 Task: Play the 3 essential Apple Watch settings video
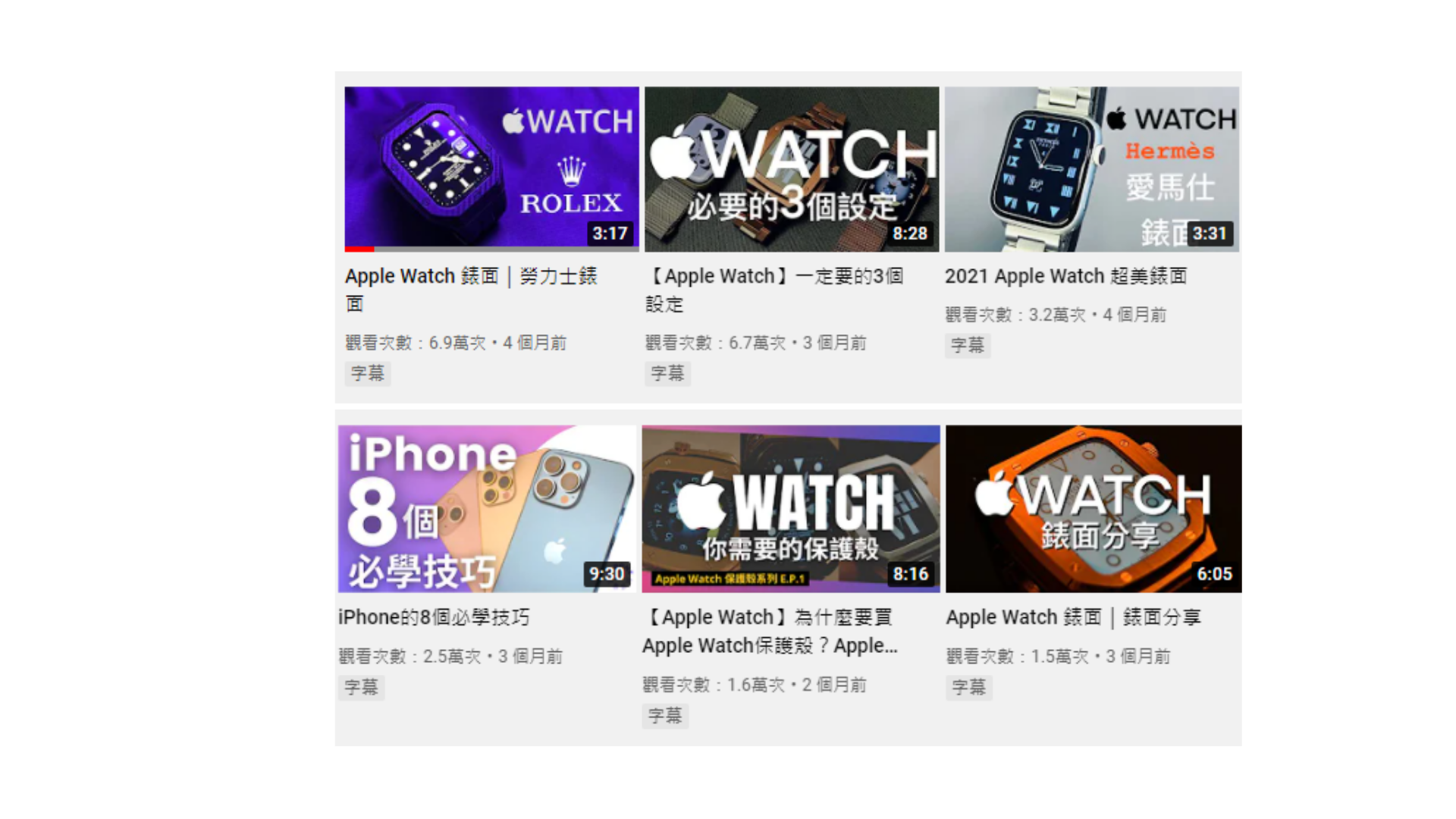pos(792,168)
